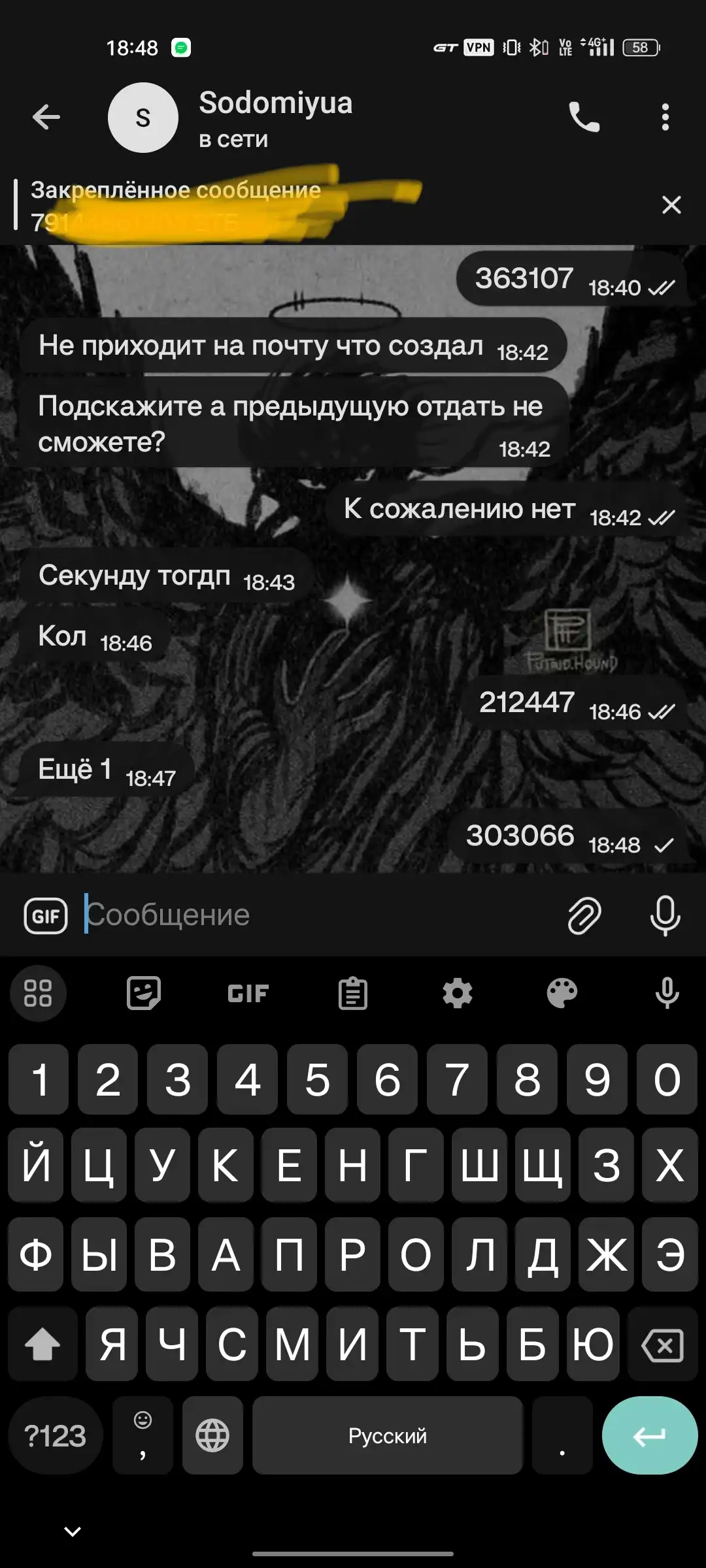Open the keyboard clipboard
The image size is (706, 1568).
[x=353, y=994]
